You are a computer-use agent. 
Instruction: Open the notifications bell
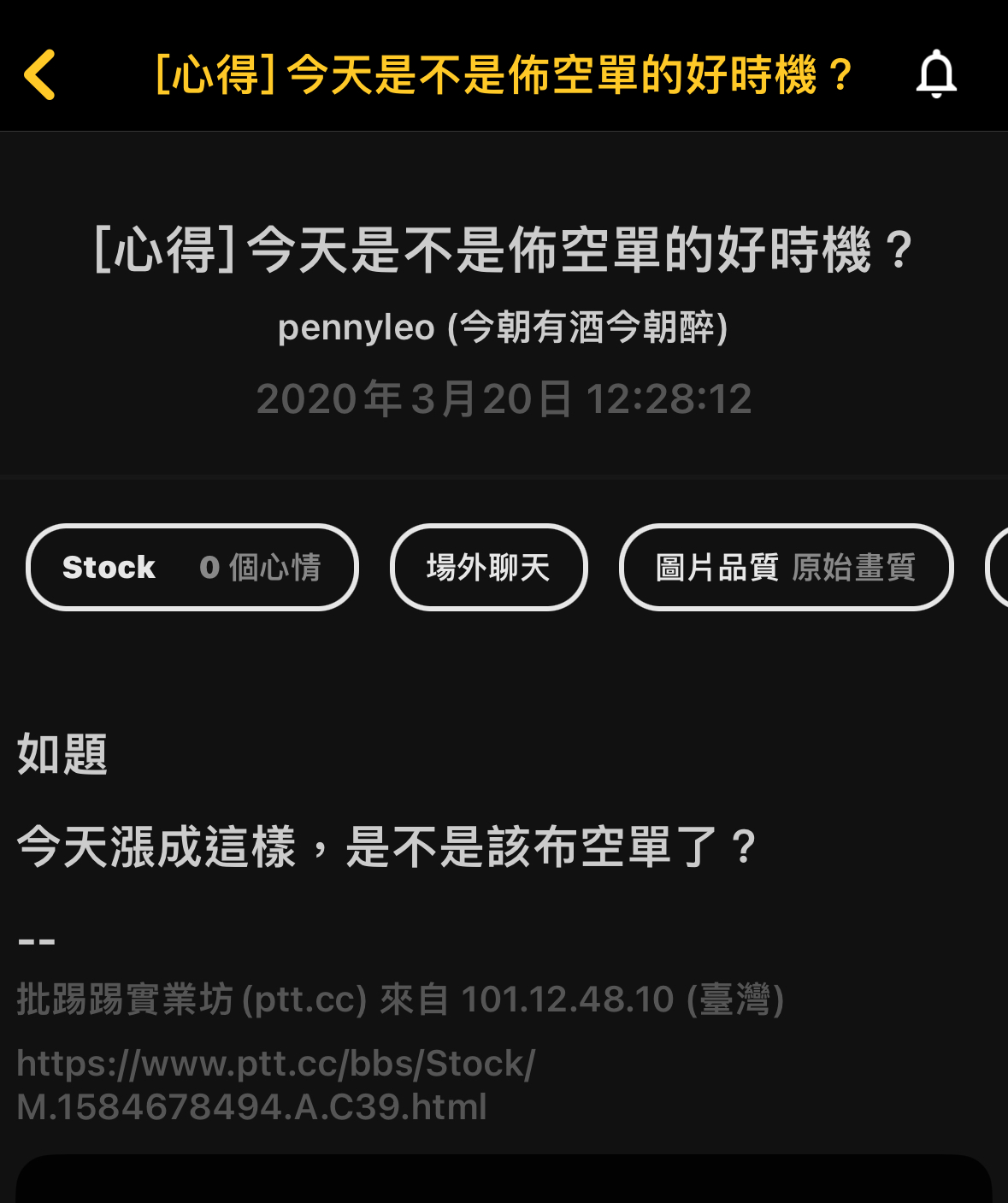pyautogui.click(x=936, y=74)
